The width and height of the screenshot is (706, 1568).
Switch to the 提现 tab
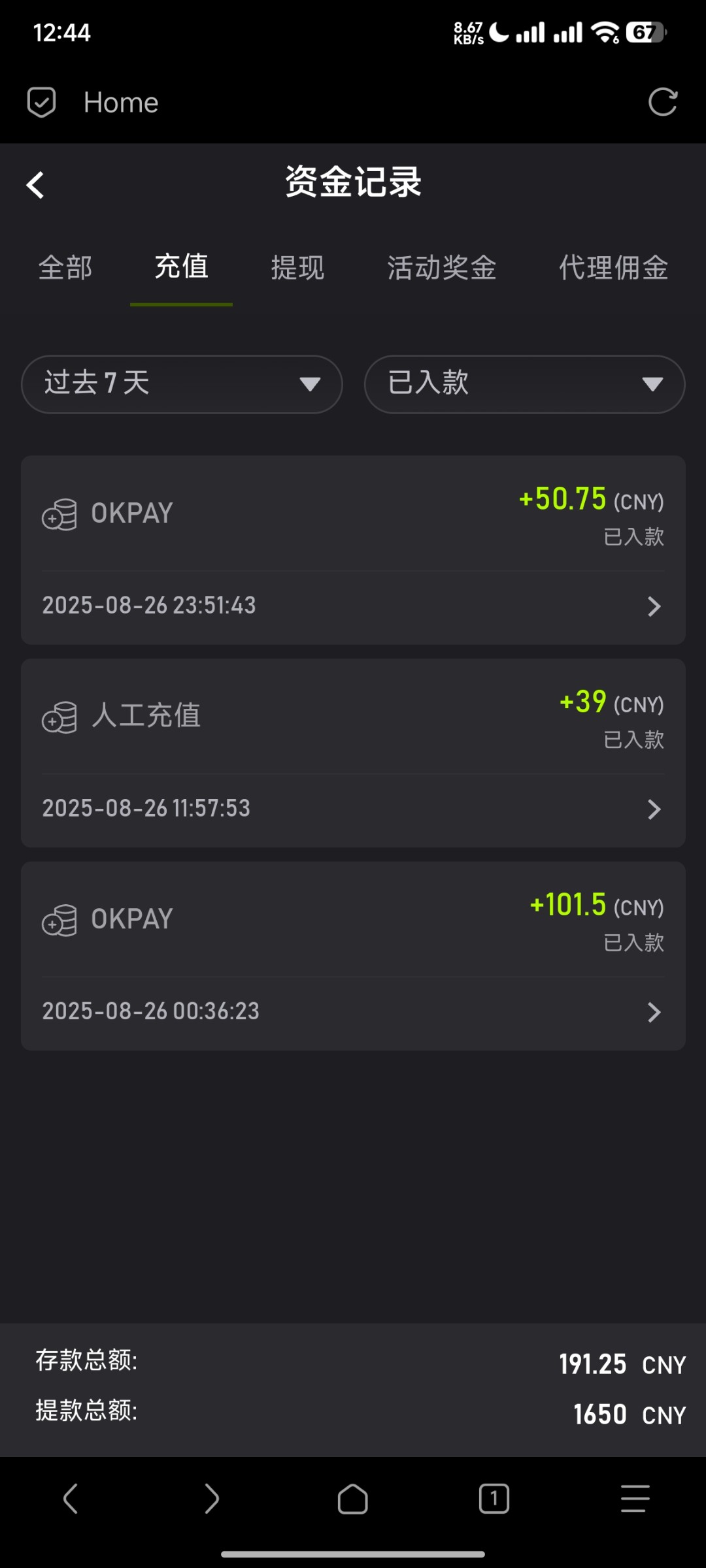click(x=296, y=268)
